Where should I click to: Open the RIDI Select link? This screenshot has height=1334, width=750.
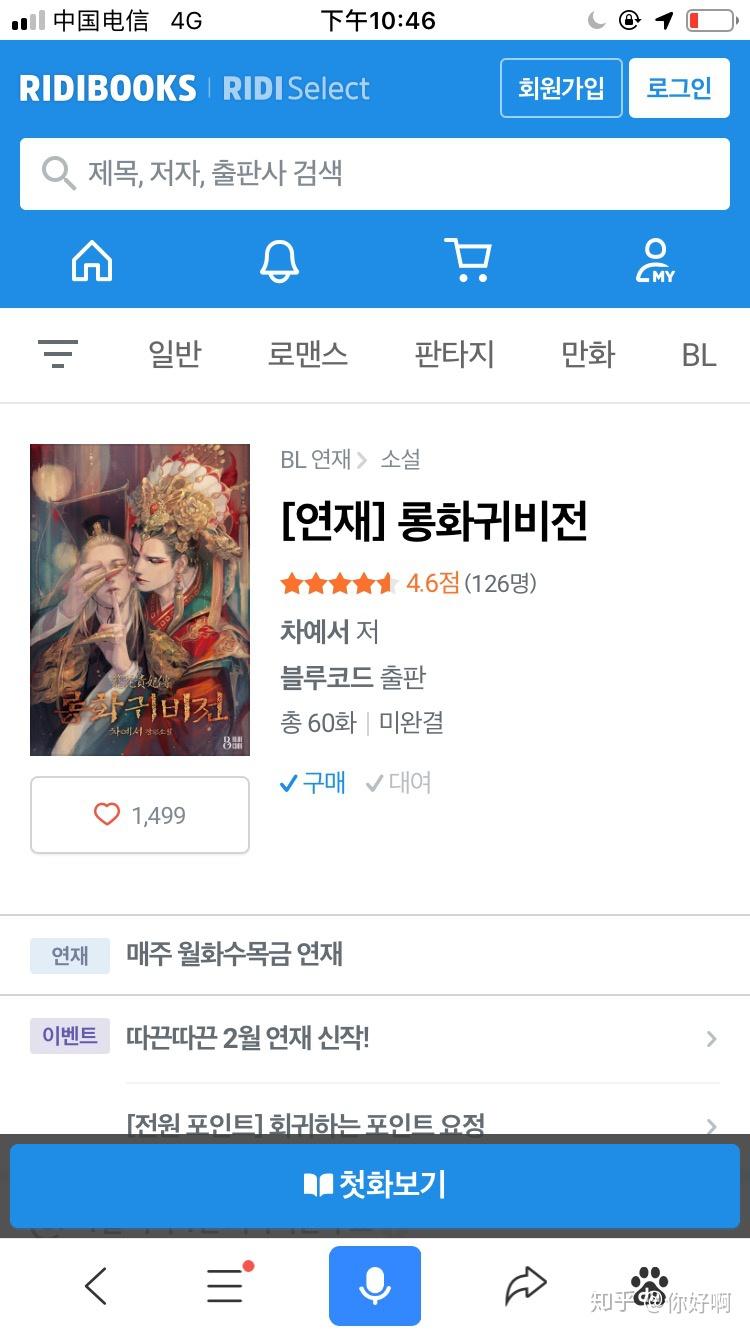[x=296, y=88]
